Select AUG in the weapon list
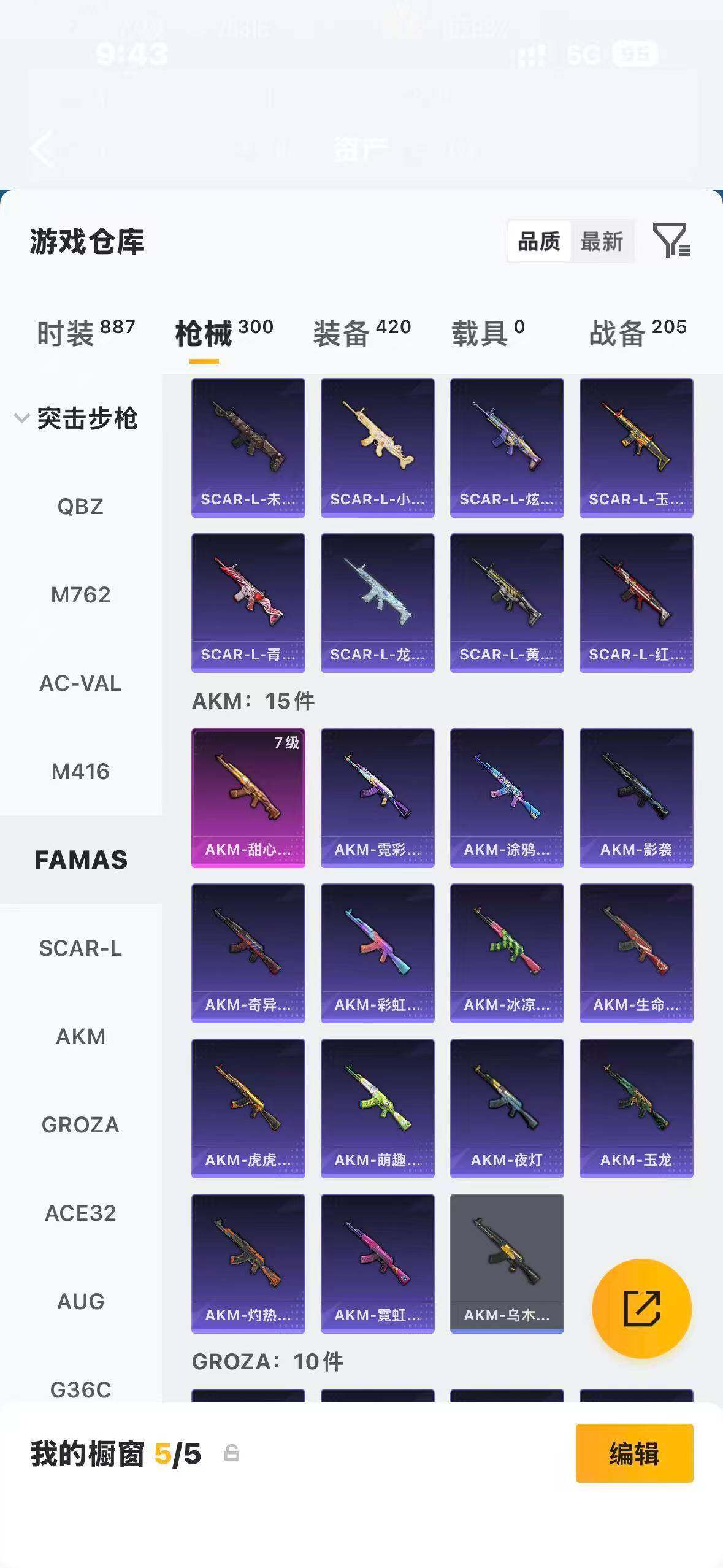The width and height of the screenshot is (723, 1568). [80, 1302]
